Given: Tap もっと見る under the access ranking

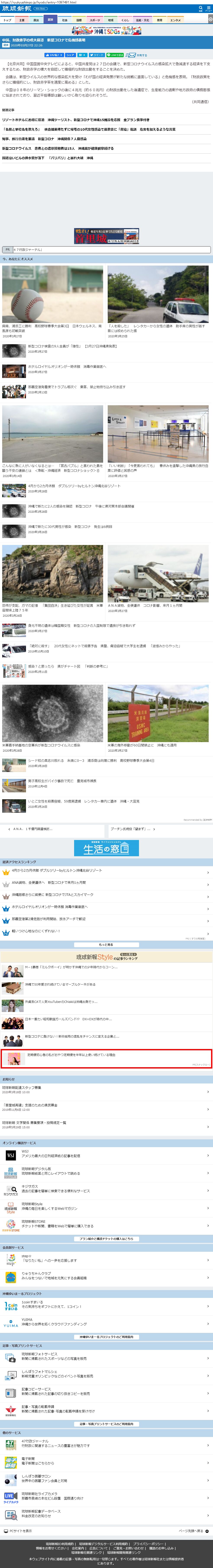Looking at the screenshot, I should pos(107,944).
